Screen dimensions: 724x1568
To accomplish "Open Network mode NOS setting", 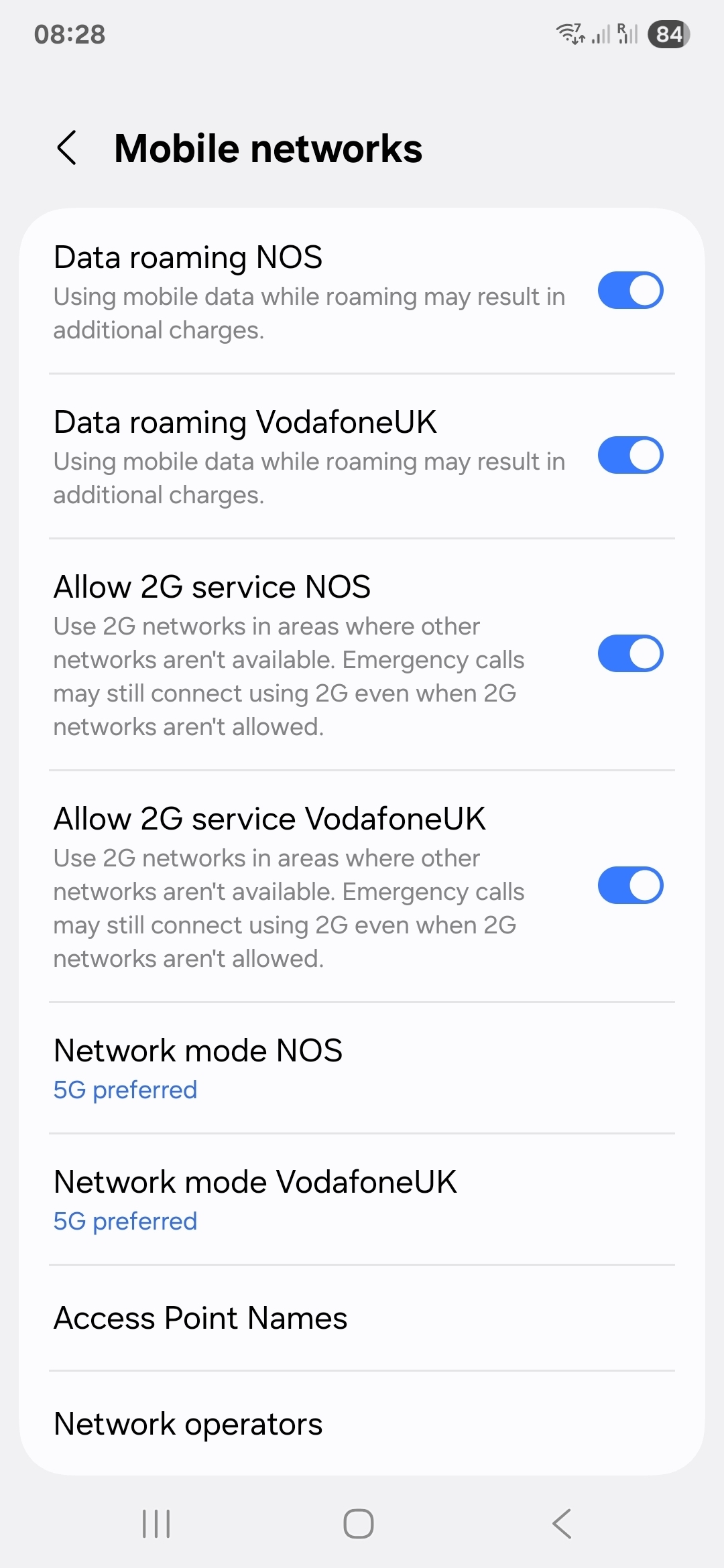I will pyautogui.click(x=362, y=1068).
